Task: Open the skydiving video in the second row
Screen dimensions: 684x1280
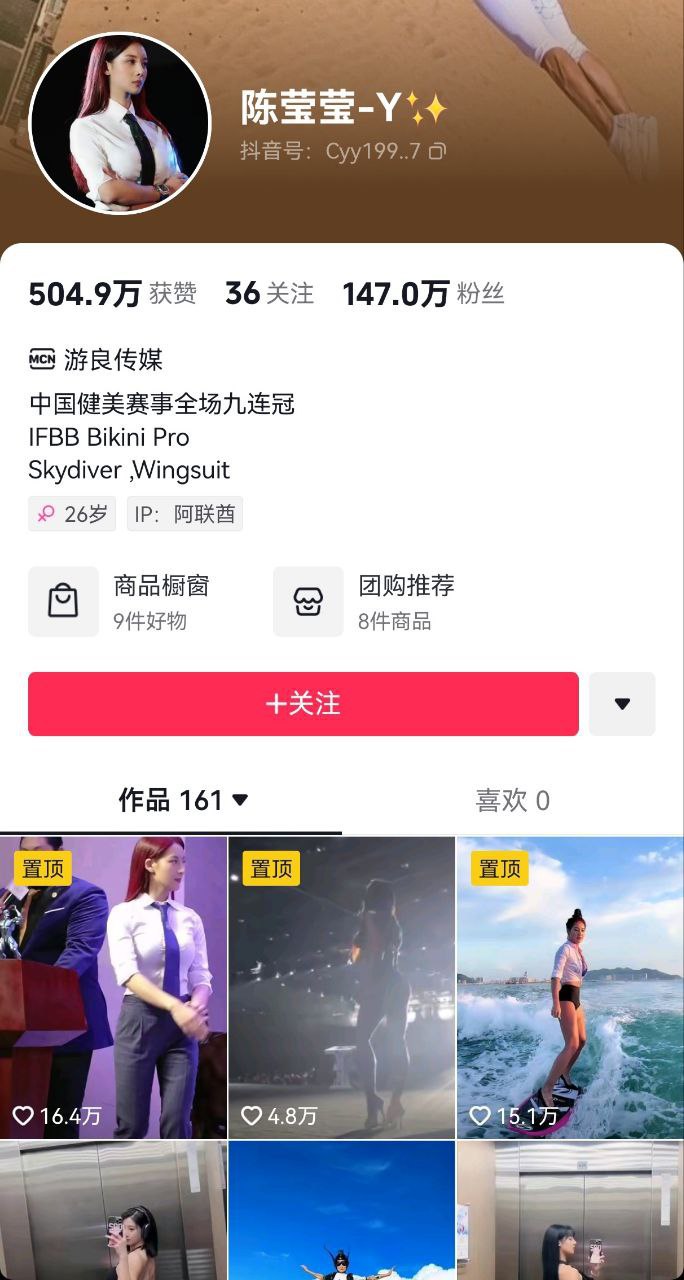Action: (342, 1212)
